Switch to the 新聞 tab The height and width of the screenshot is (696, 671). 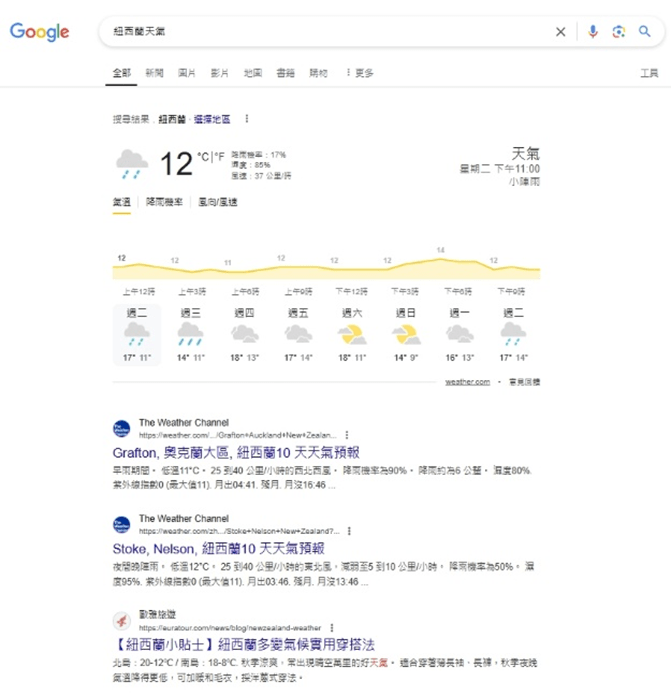coord(154,73)
